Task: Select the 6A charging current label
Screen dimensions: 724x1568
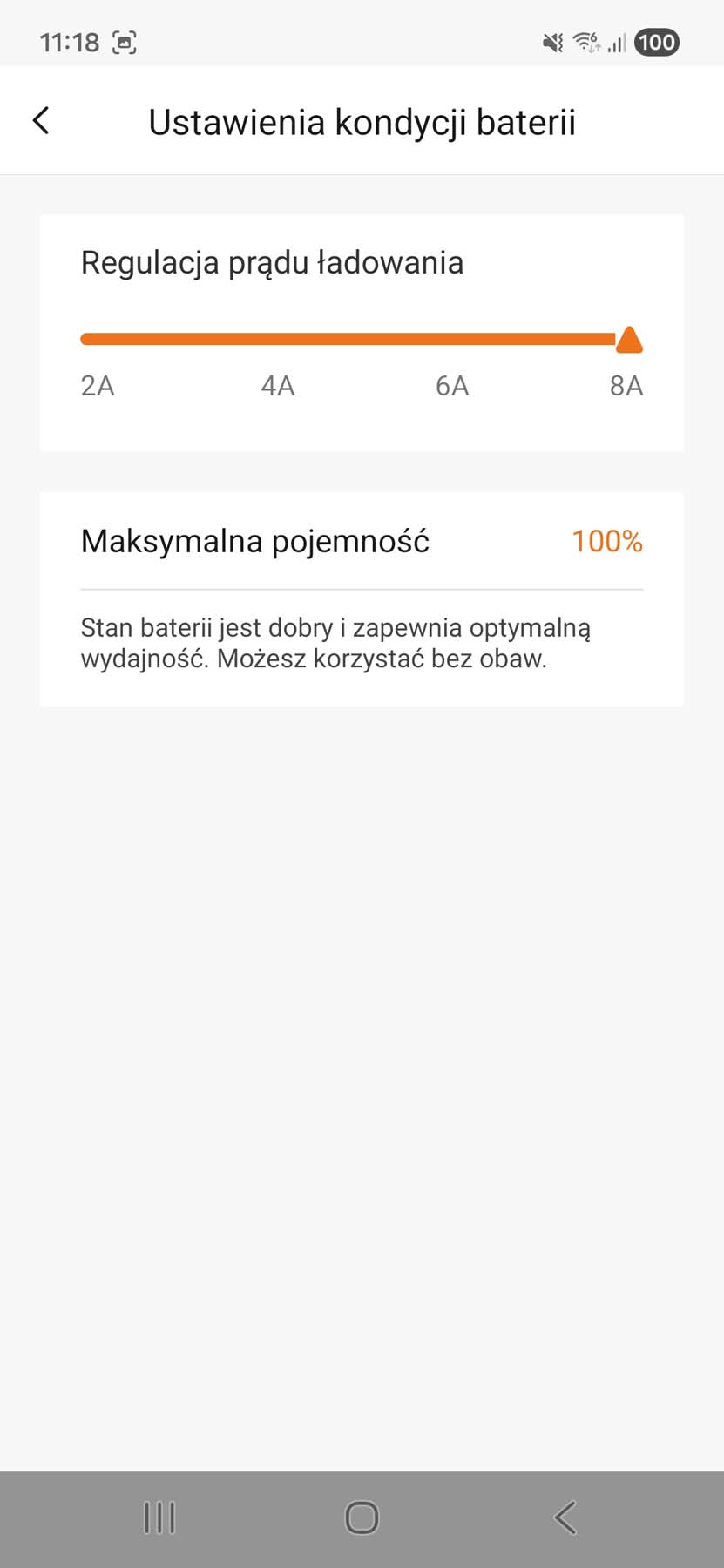Action: [x=452, y=386]
